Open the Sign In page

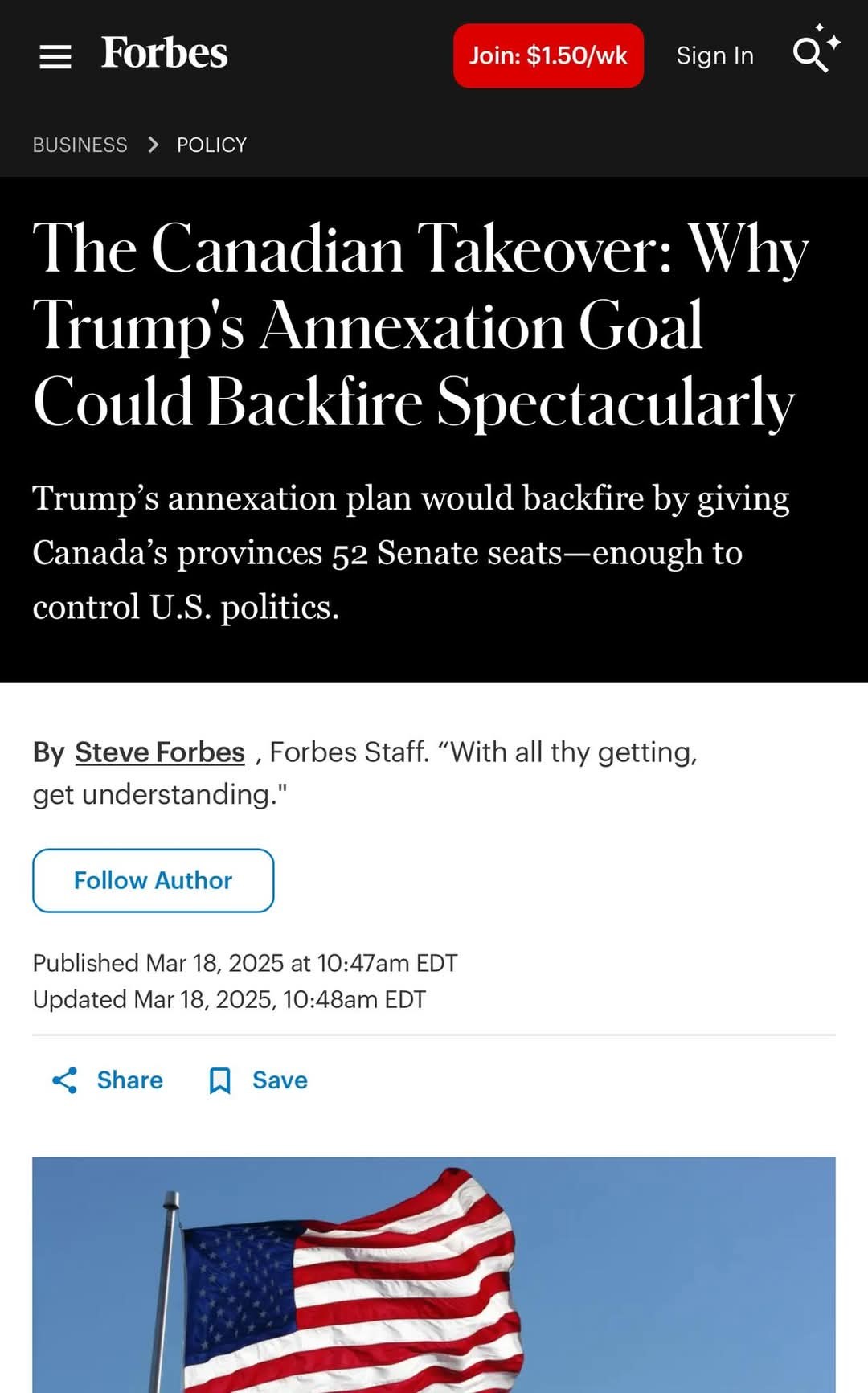(x=714, y=55)
